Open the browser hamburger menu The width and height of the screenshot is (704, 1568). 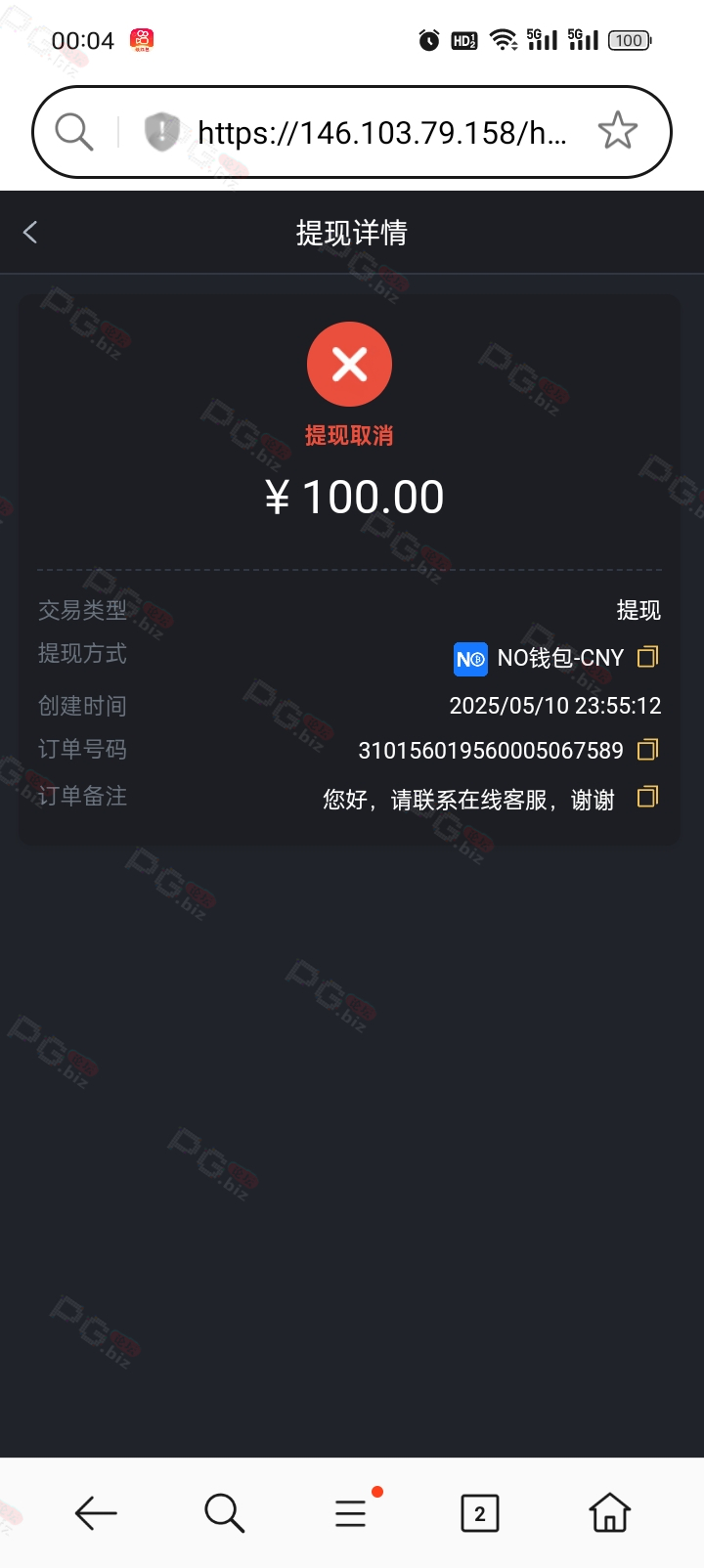tap(350, 1513)
